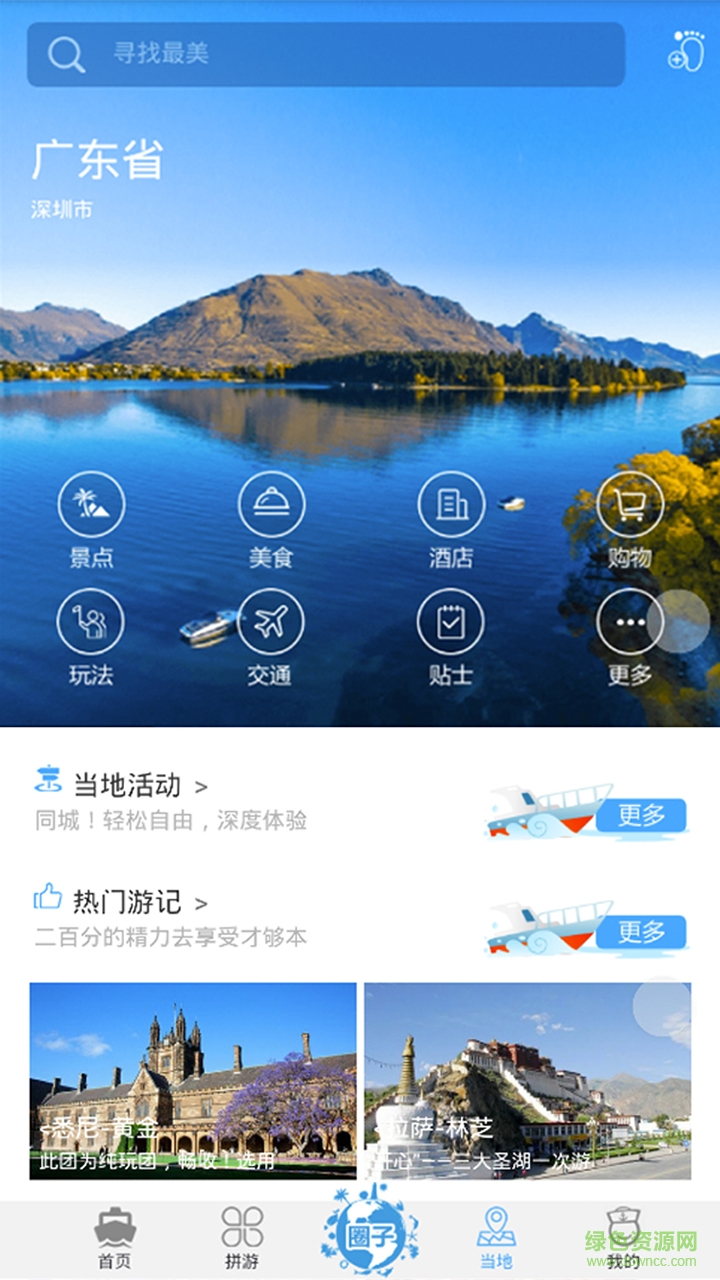
Task: Tap the 更多 button next to local activities
Action: [x=650, y=815]
